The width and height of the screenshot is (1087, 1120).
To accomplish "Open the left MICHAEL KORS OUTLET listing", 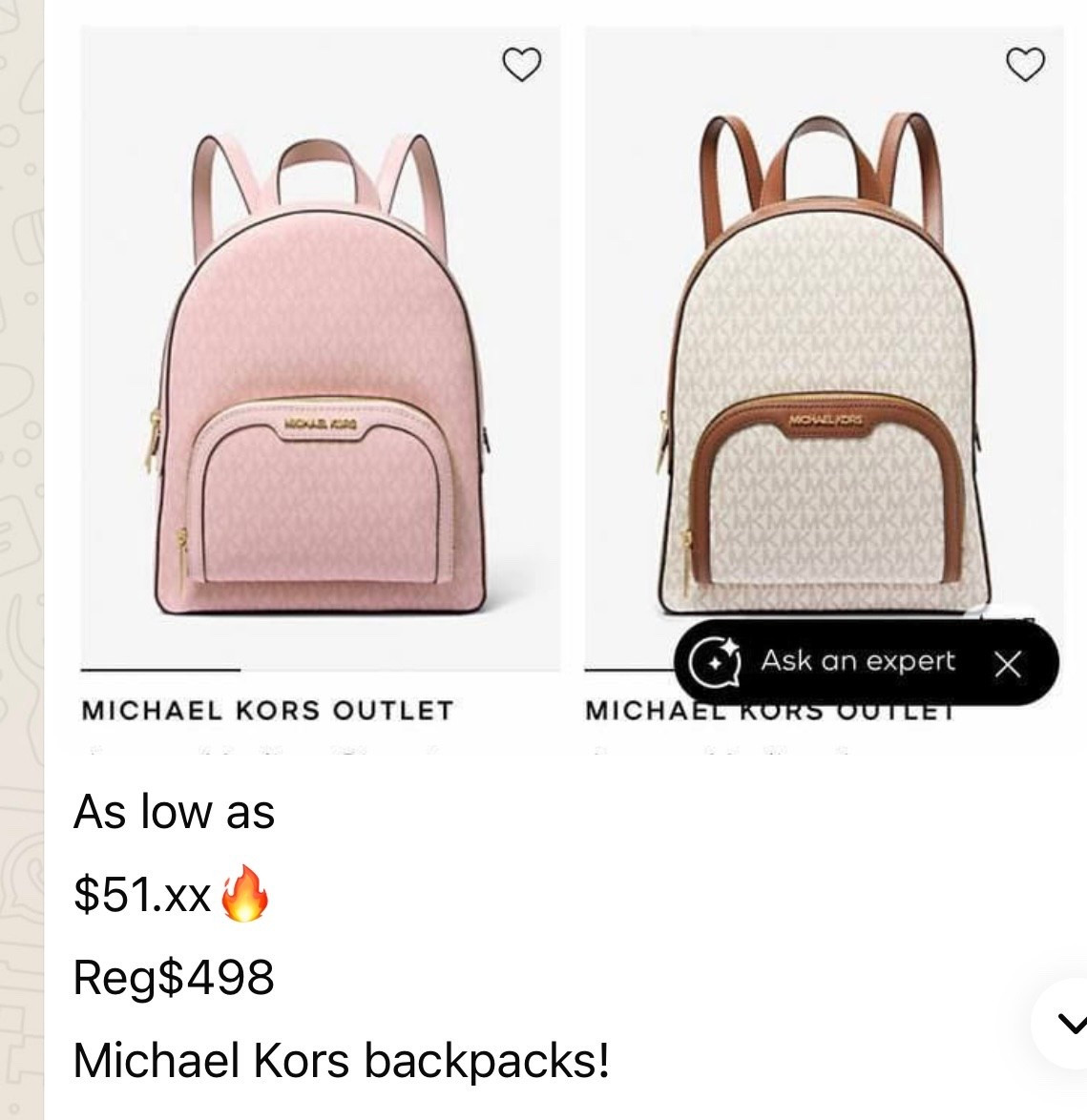I will 268,710.
